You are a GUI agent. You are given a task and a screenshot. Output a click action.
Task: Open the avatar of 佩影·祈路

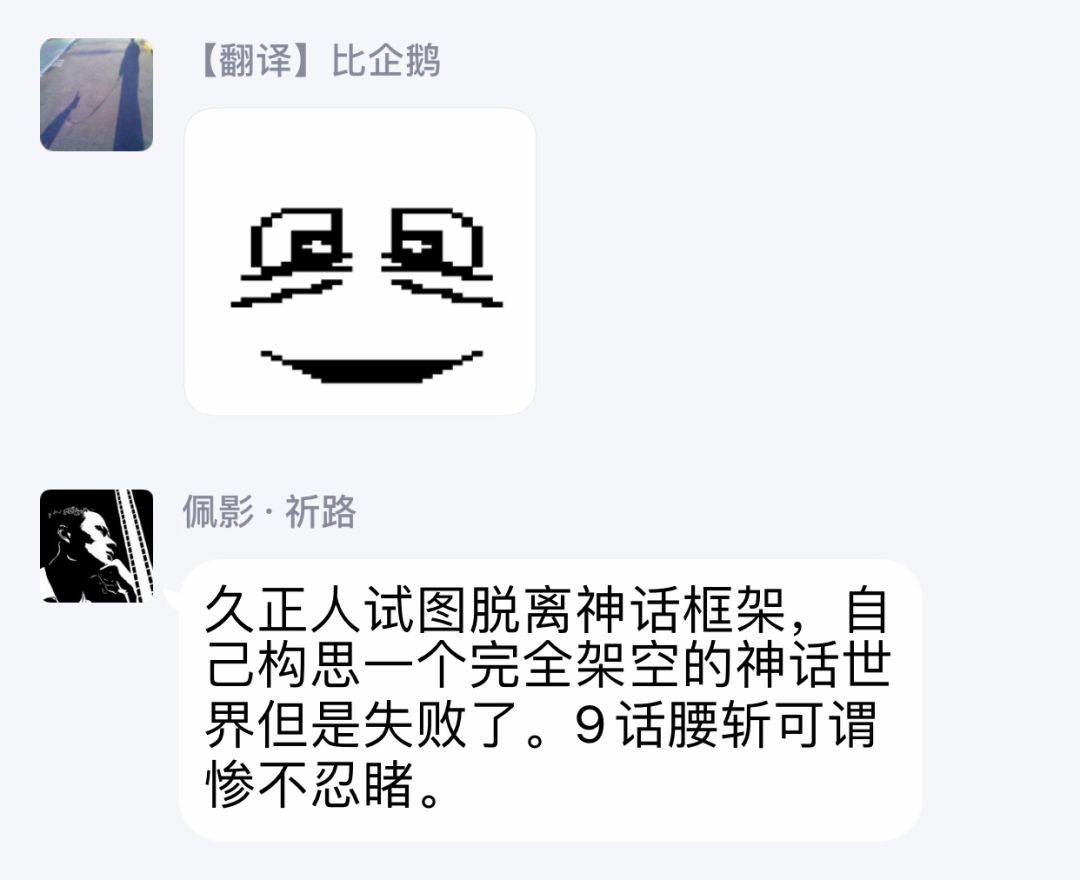[96, 546]
